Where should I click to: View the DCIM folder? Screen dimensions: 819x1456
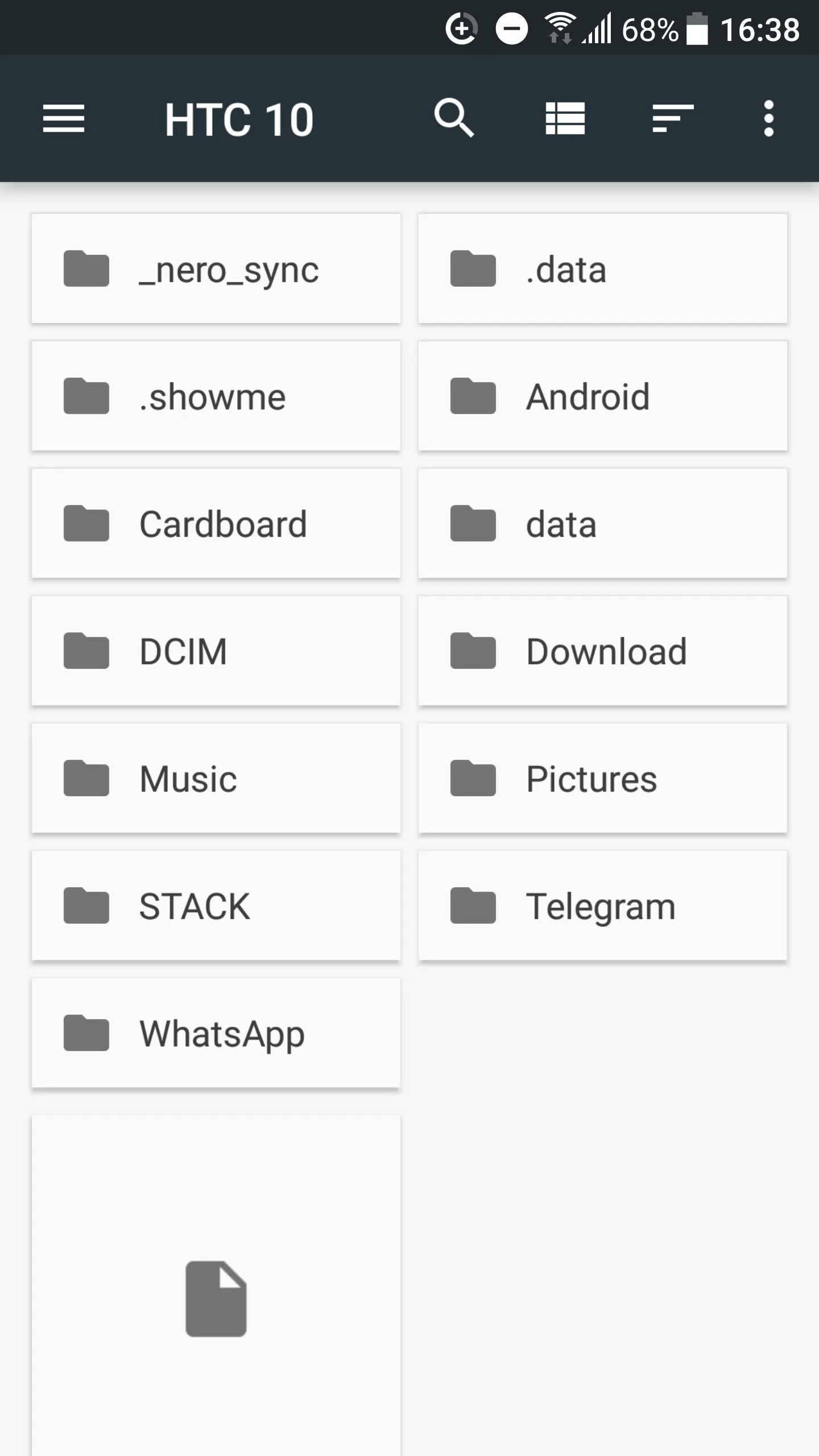coord(216,651)
